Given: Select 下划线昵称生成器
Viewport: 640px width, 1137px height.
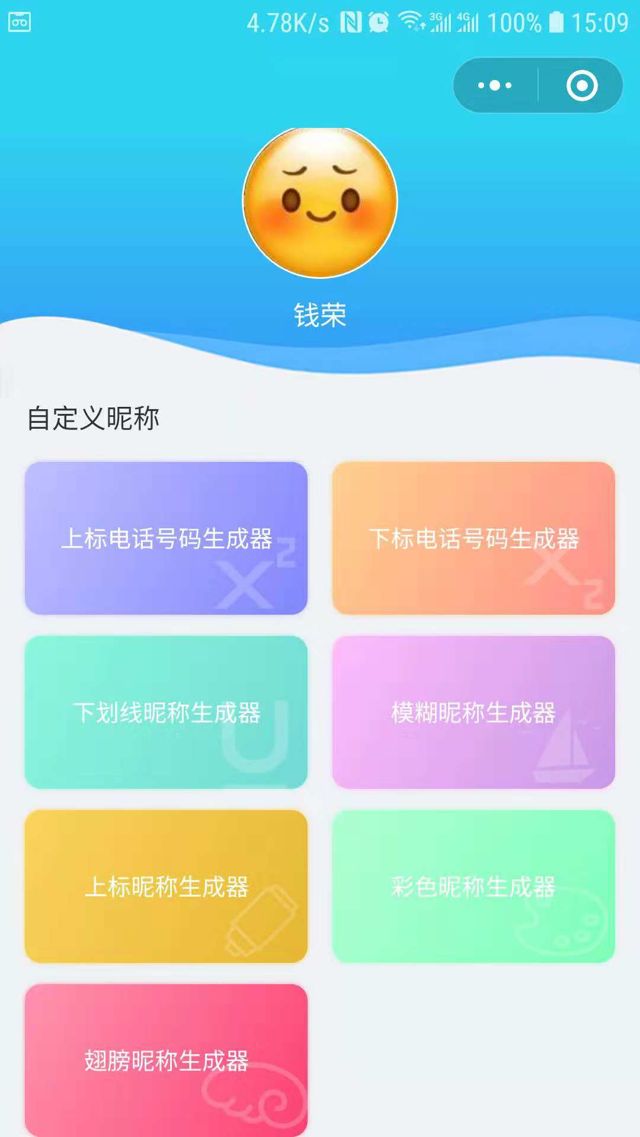Looking at the screenshot, I should 166,712.
